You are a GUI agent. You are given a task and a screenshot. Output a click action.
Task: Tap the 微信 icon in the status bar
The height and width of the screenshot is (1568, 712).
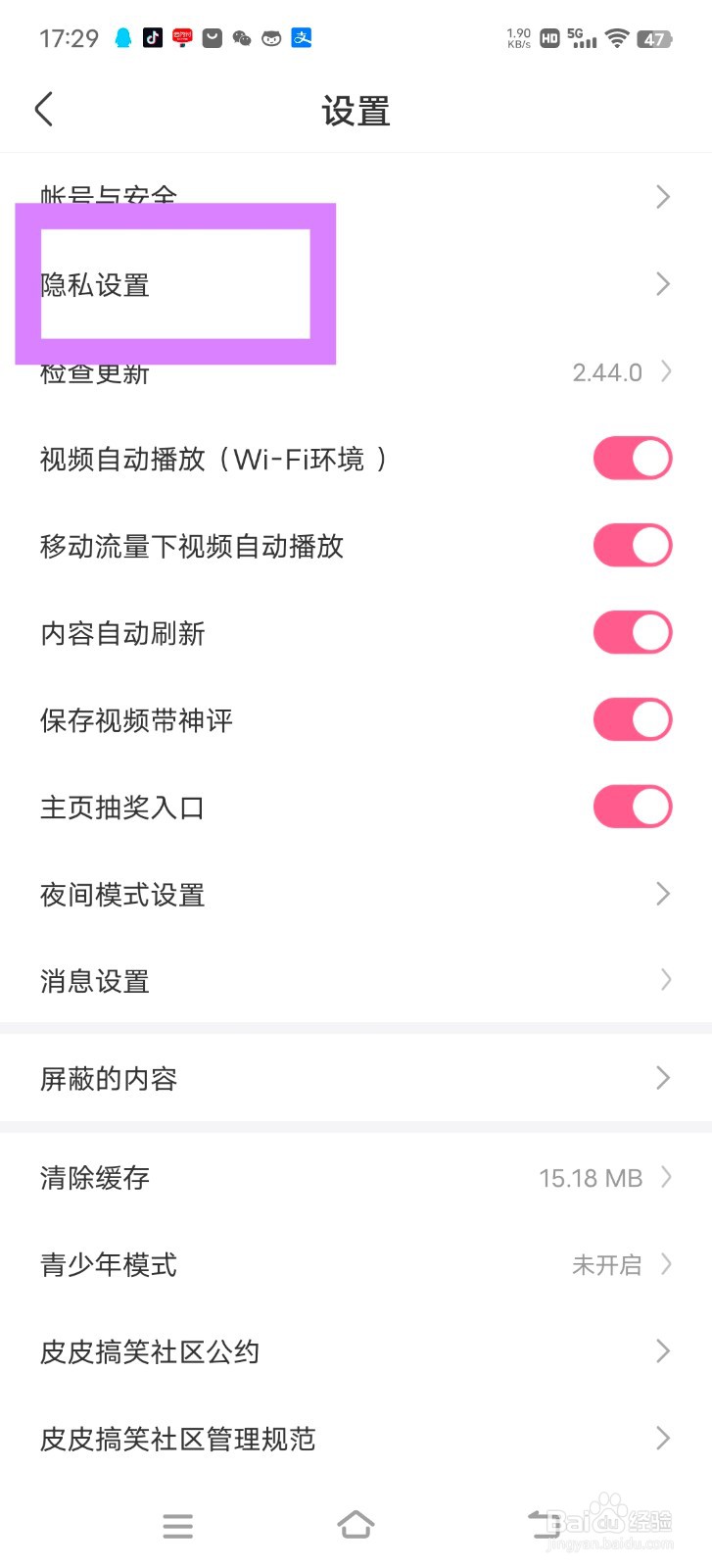pos(242,37)
